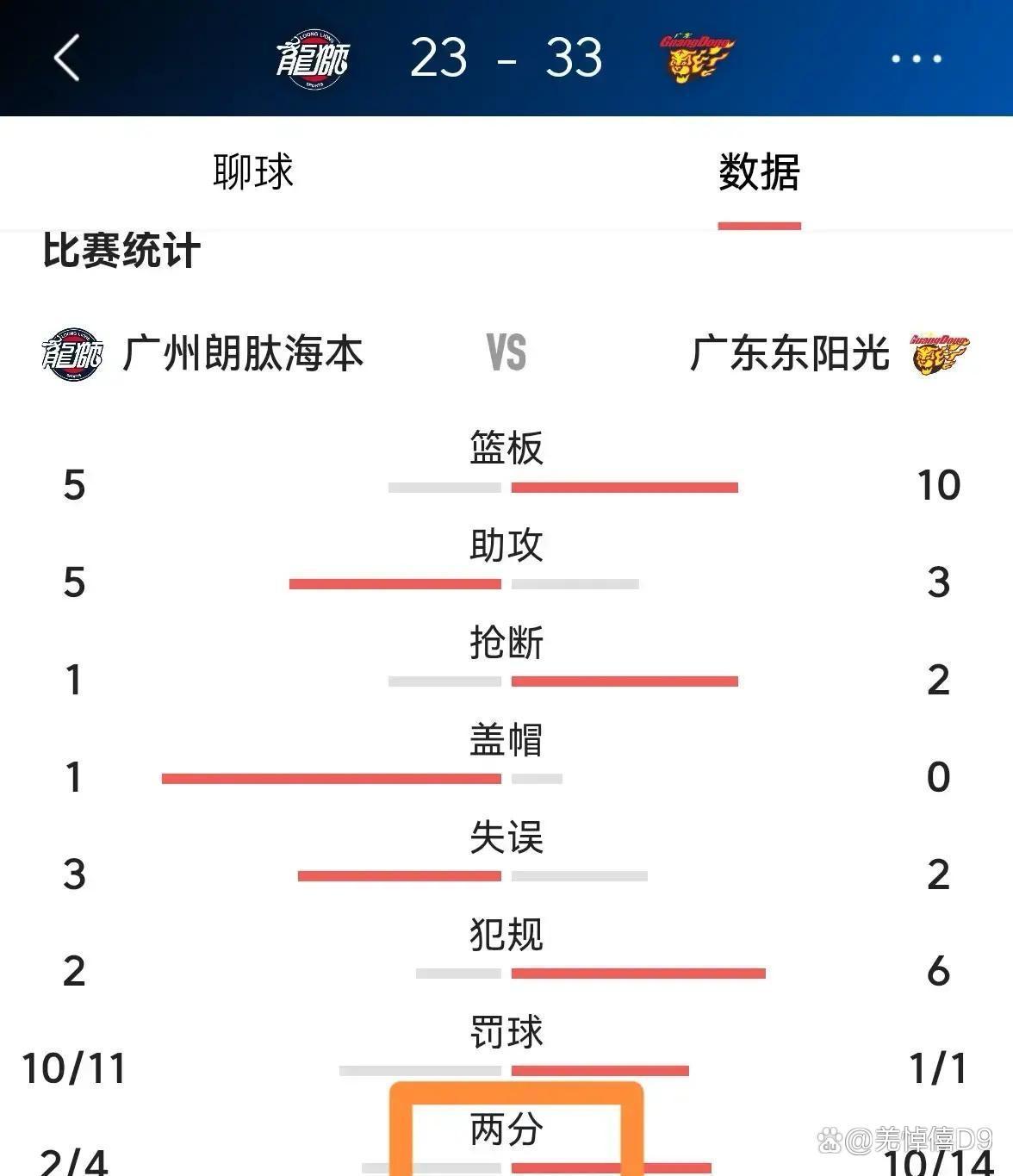This screenshot has height=1176, width=1013.
Task: Select the 数据 tab
Action: point(759,172)
